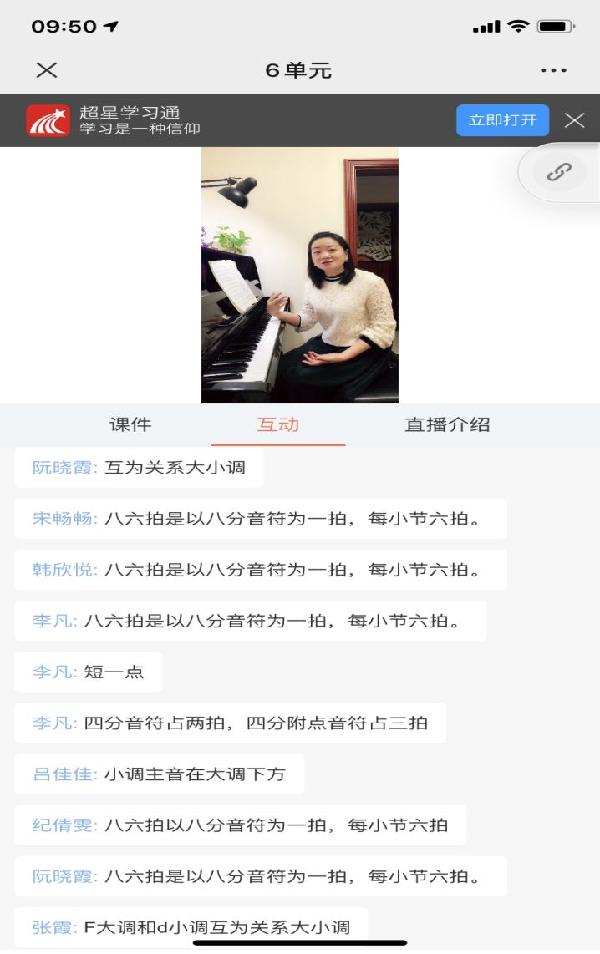Tap the floating link icon
The image size is (600, 954).
coord(558,172)
